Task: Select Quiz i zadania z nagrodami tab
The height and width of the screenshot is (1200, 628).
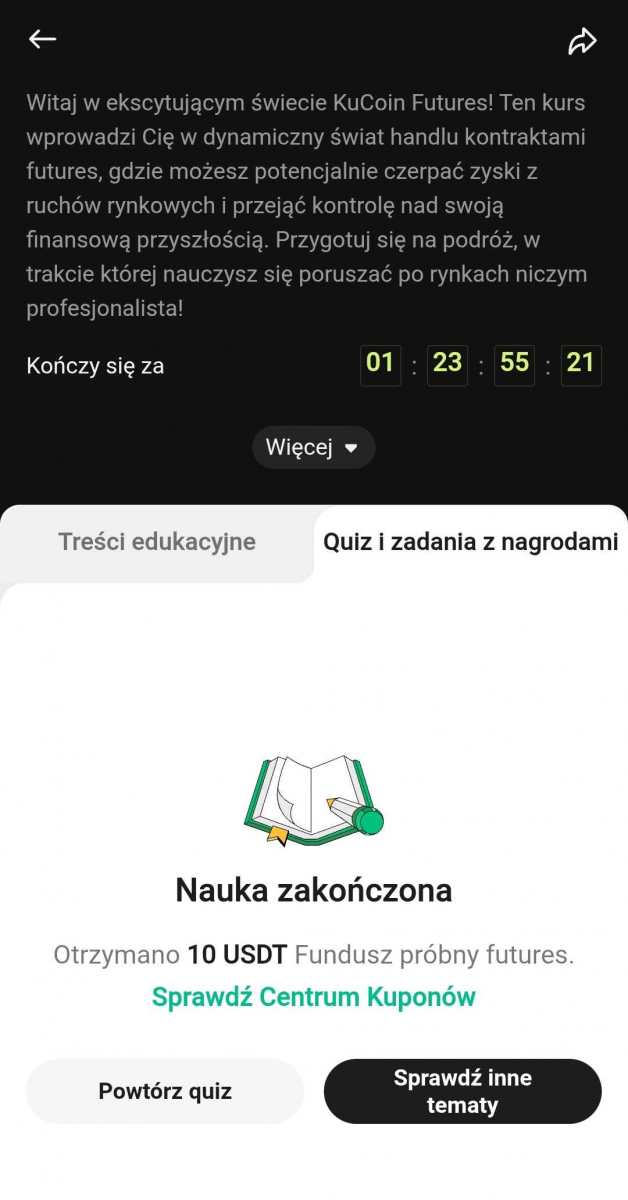Action: tap(470, 542)
